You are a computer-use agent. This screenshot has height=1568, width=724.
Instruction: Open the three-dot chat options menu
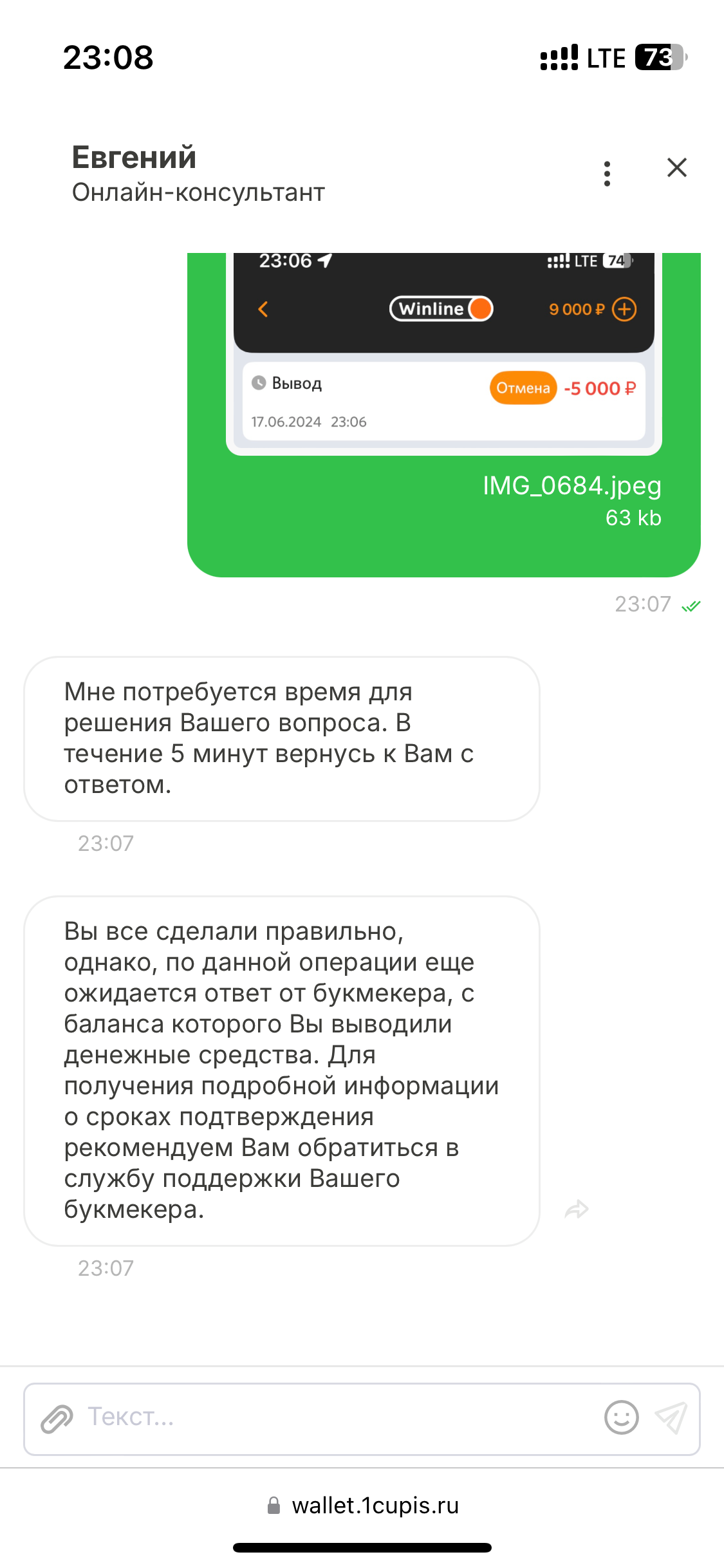pos(607,174)
